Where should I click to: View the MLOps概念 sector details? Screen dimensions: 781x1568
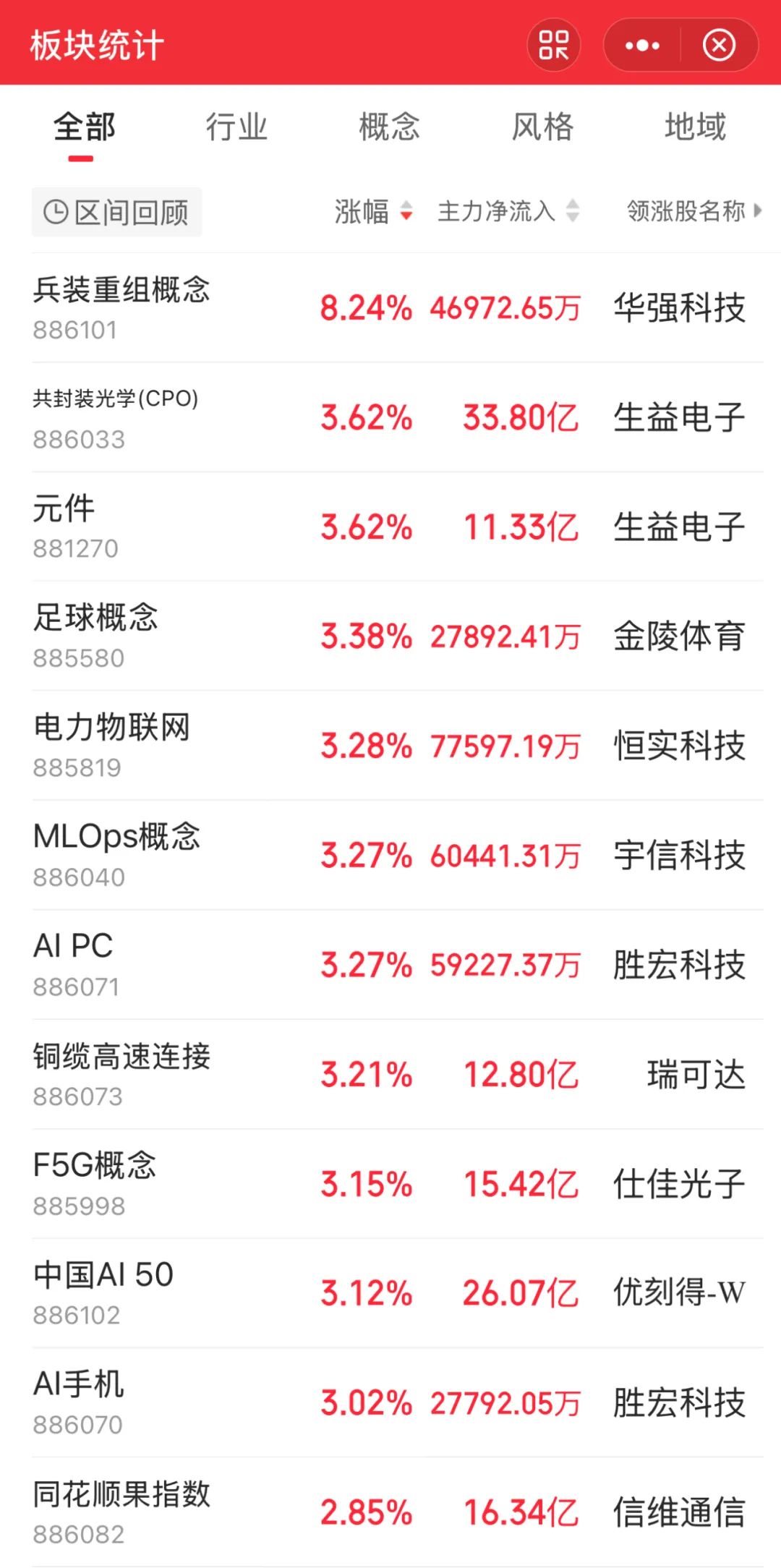click(398, 855)
